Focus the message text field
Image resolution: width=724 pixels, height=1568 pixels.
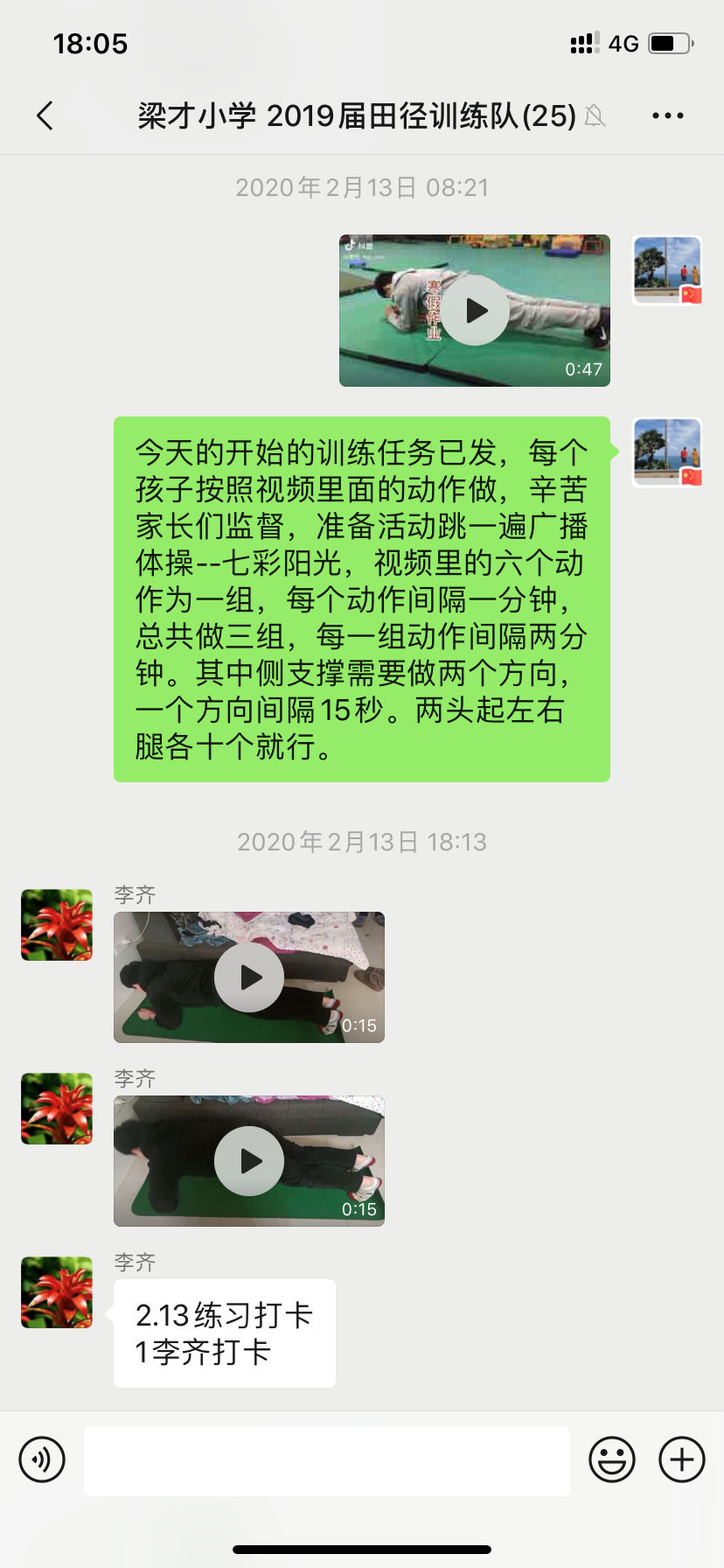pyautogui.click(x=326, y=1459)
